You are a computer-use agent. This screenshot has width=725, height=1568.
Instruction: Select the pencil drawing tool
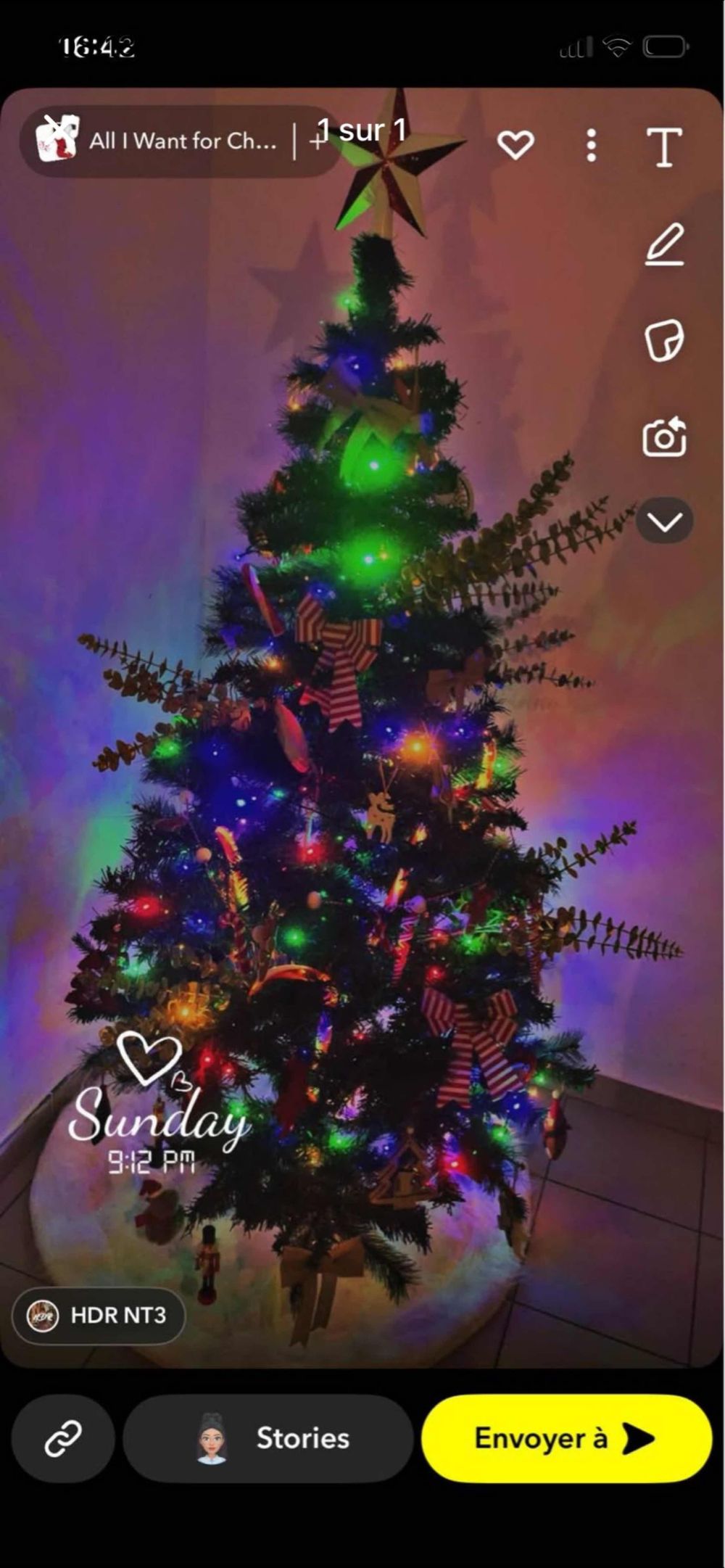tap(664, 244)
